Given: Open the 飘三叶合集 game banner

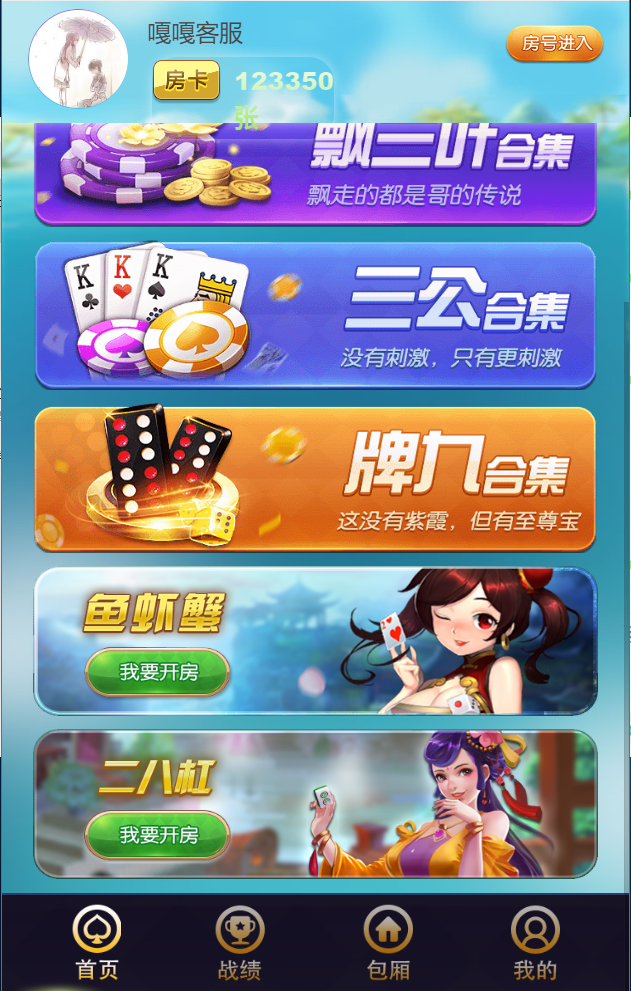Looking at the screenshot, I should (315, 172).
